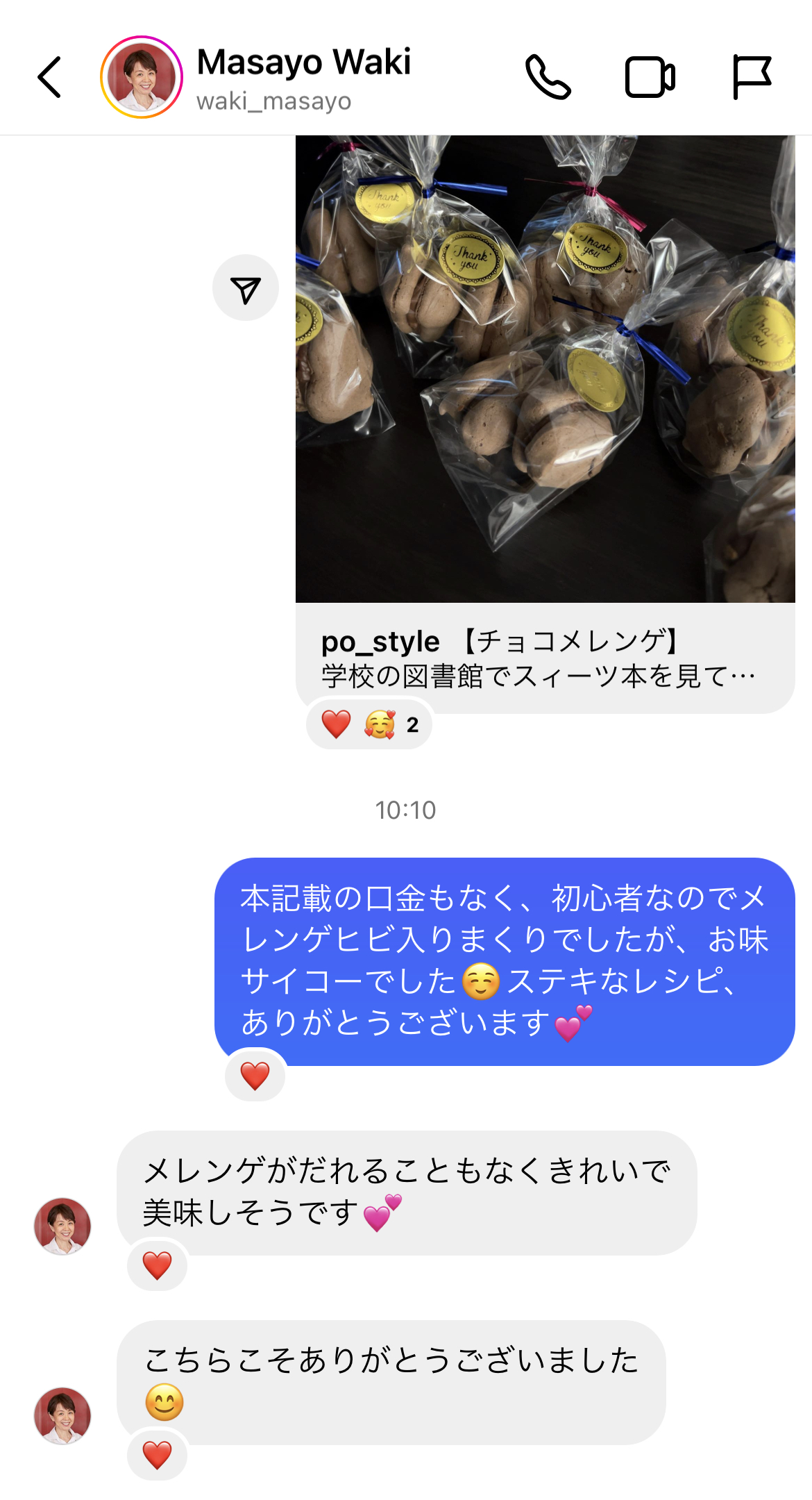Viewport: 812px width, 1500px height.
Task: View reactions on the shared po_style post
Action: click(369, 724)
